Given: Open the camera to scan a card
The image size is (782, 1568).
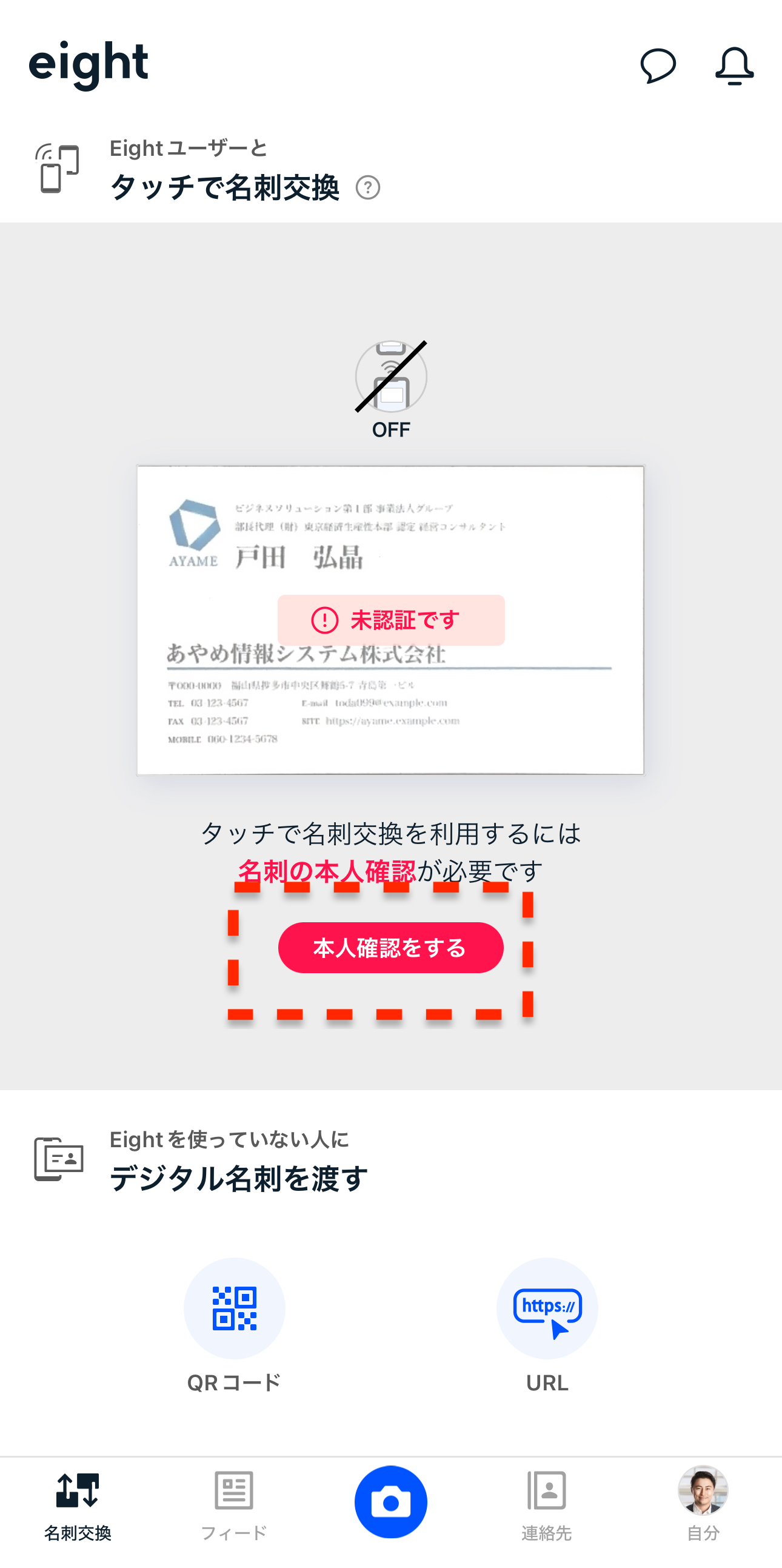Looking at the screenshot, I should pos(390,1503).
